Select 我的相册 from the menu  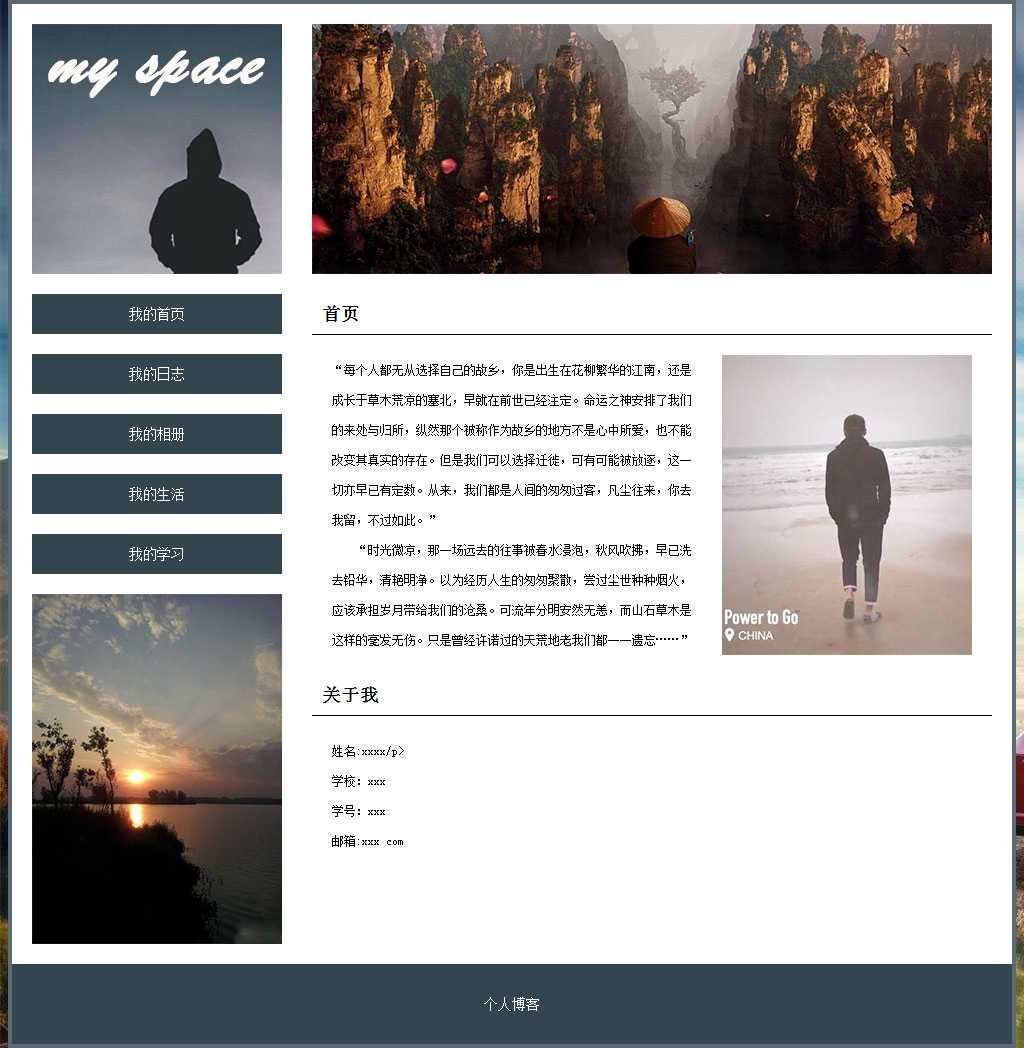[156, 434]
